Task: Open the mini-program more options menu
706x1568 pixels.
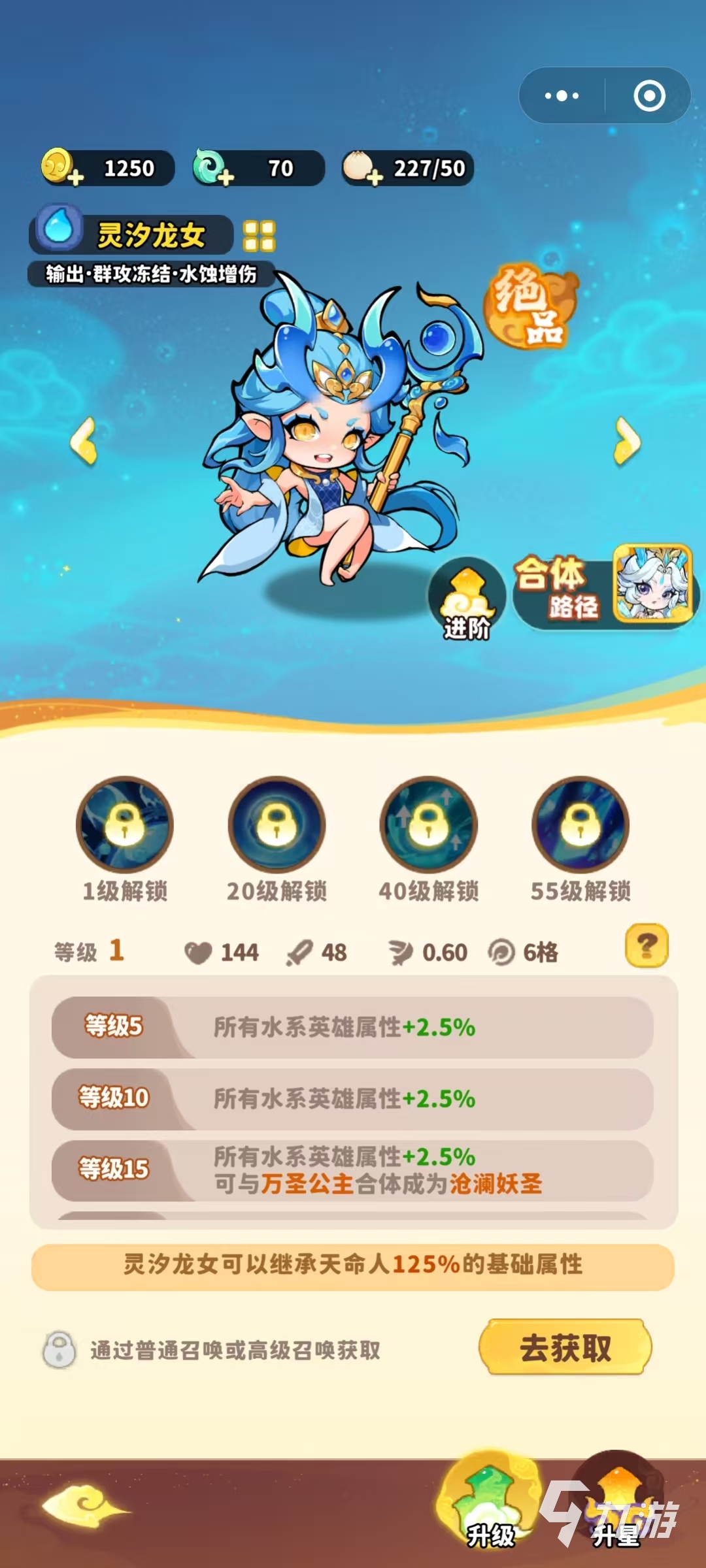Action: [x=562, y=96]
